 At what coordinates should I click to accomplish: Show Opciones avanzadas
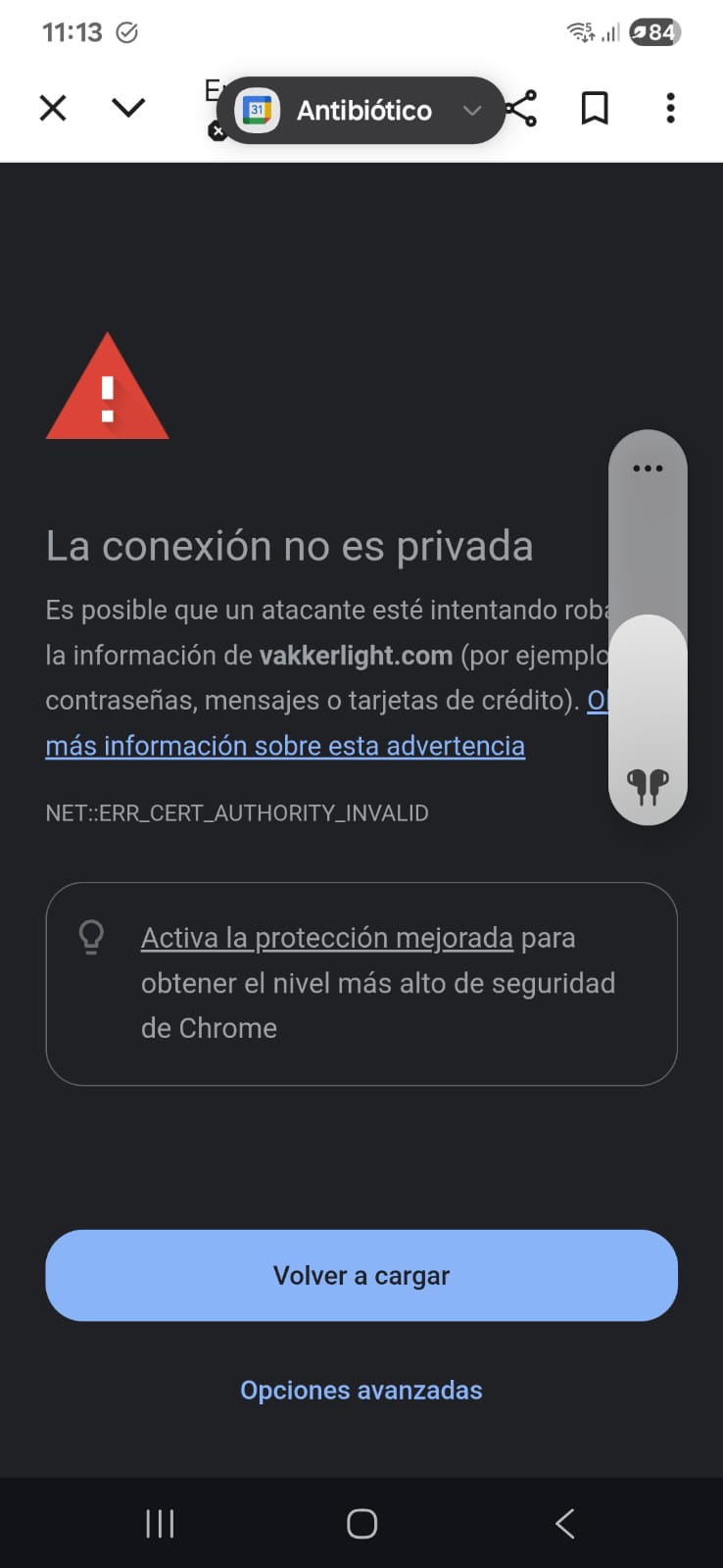coord(361,1390)
